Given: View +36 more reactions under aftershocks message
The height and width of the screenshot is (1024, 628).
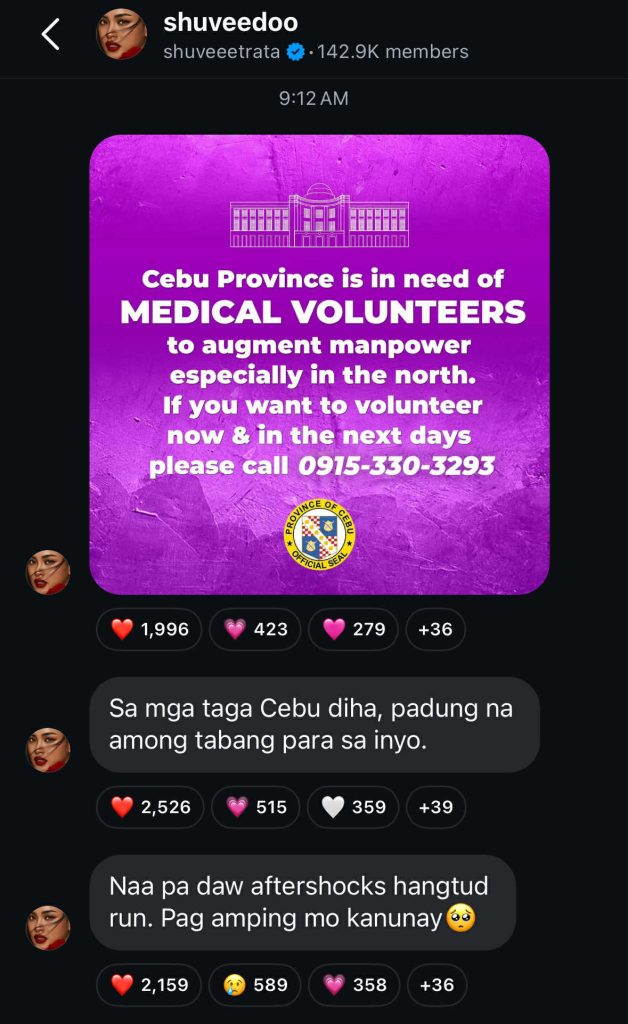Looking at the screenshot, I should point(436,985).
